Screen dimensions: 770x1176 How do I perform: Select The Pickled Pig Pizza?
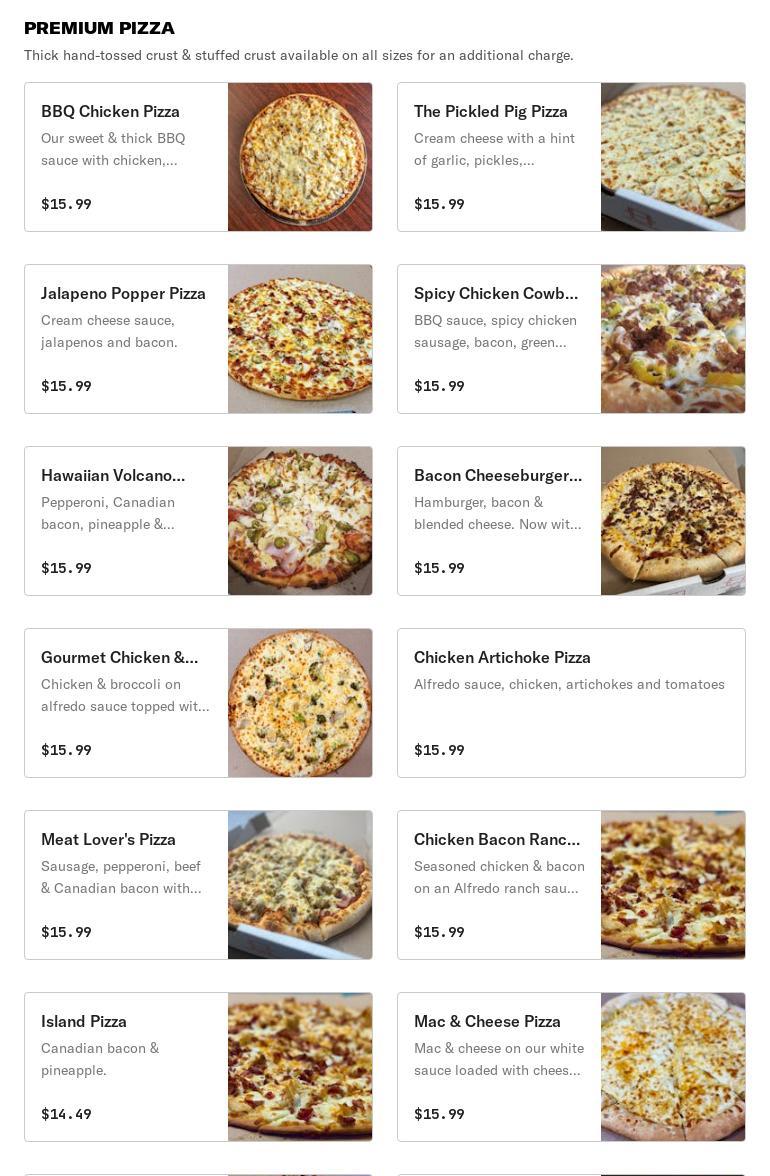pyautogui.click(x=571, y=157)
